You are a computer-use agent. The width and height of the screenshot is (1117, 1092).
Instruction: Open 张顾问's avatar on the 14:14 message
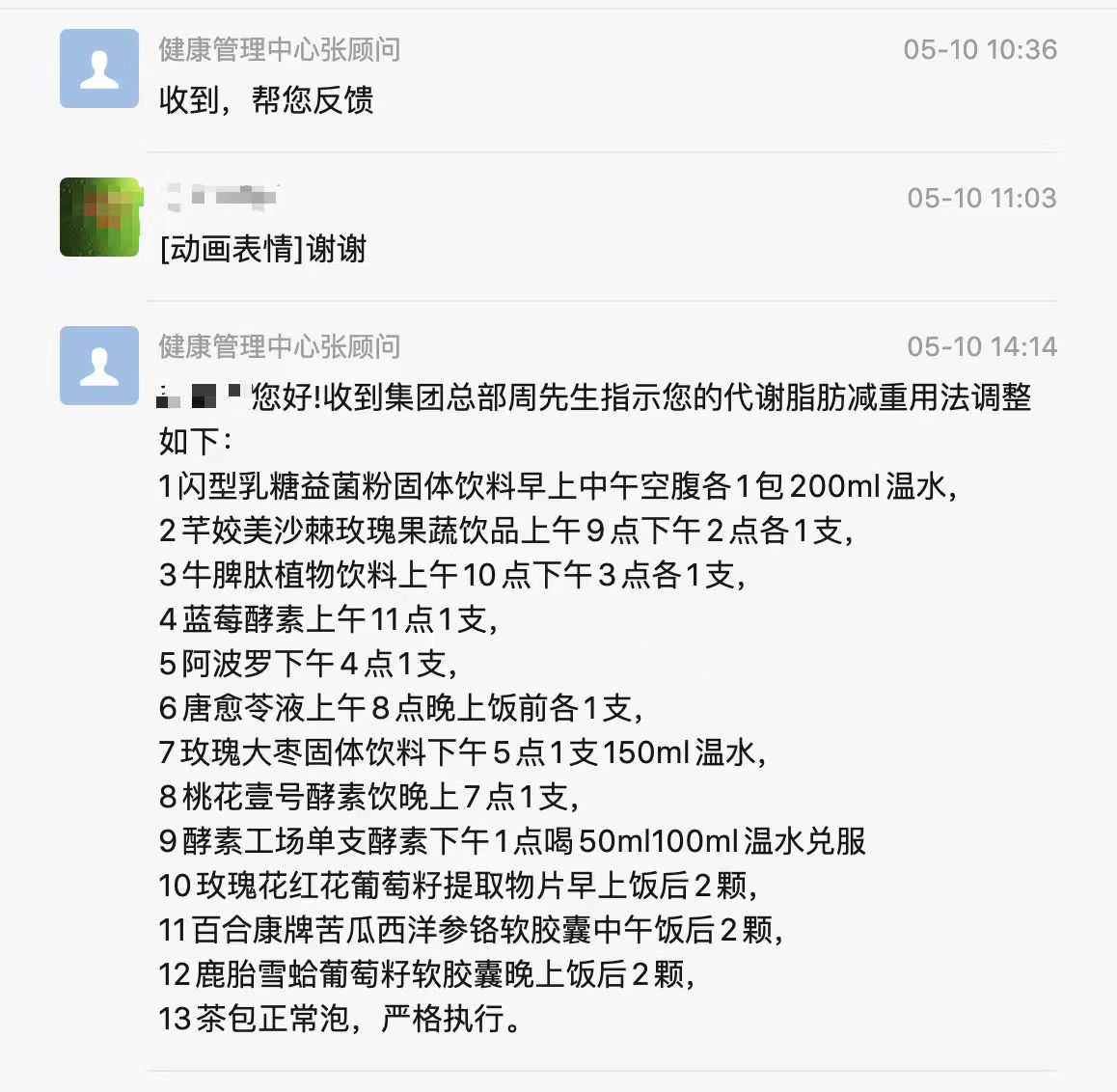coord(99,366)
